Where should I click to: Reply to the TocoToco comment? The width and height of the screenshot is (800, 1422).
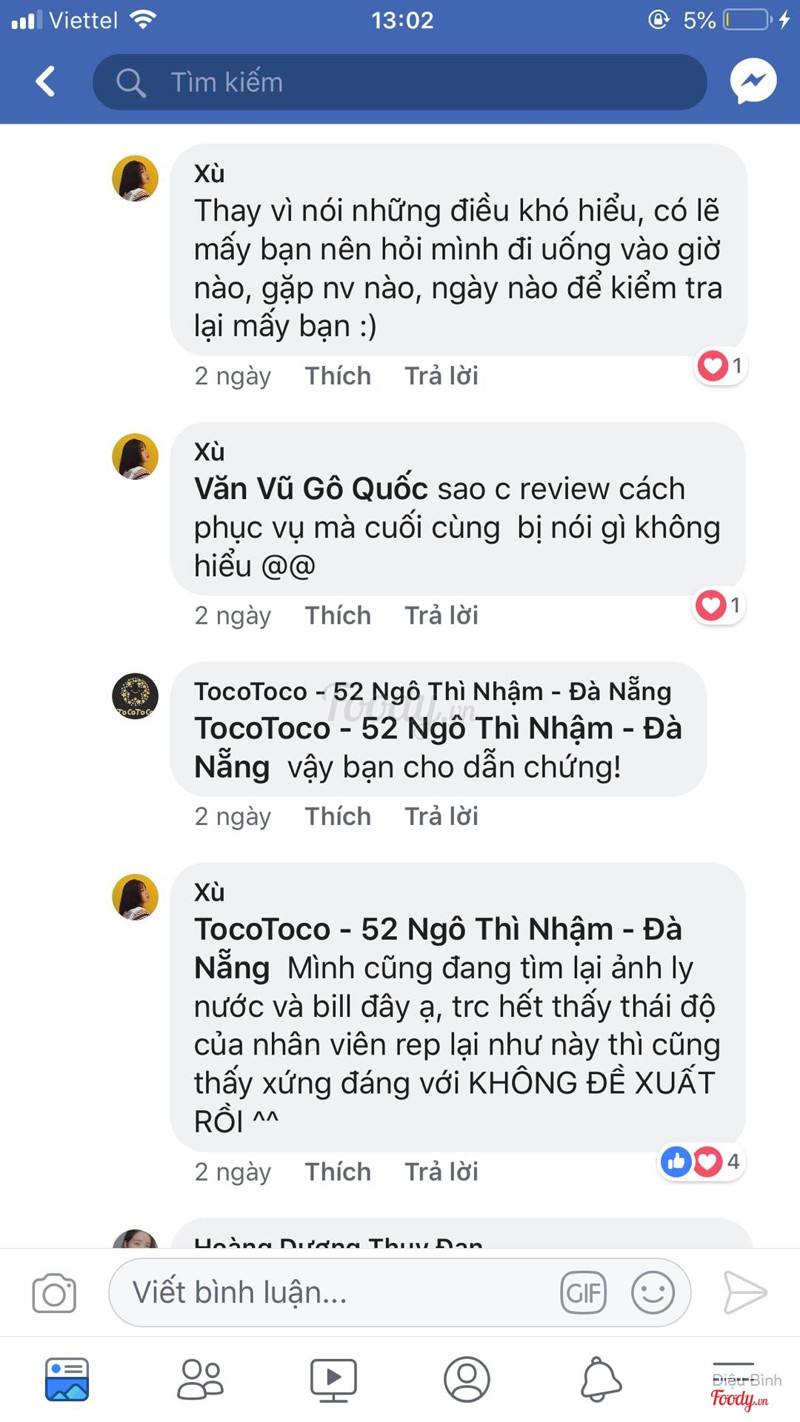pos(441,816)
